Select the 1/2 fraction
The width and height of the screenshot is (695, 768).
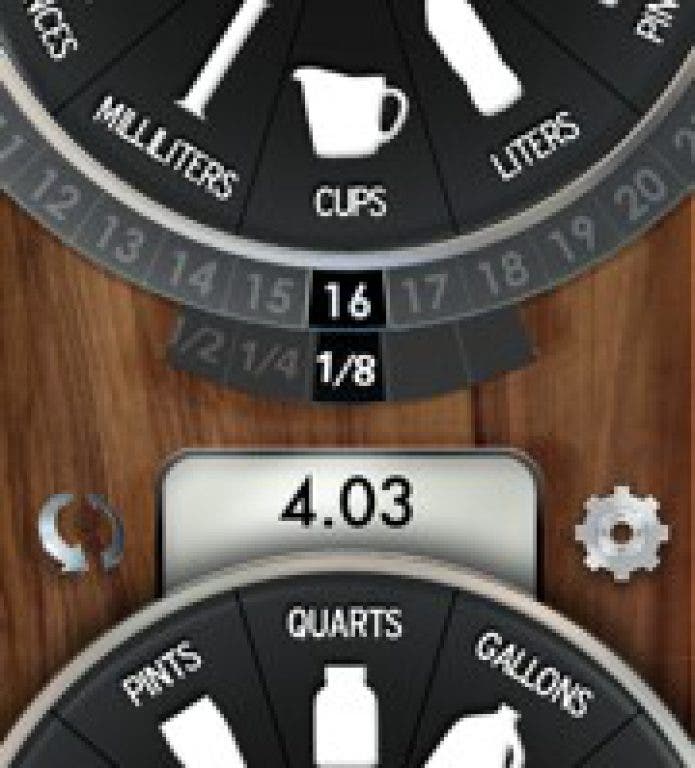196,345
